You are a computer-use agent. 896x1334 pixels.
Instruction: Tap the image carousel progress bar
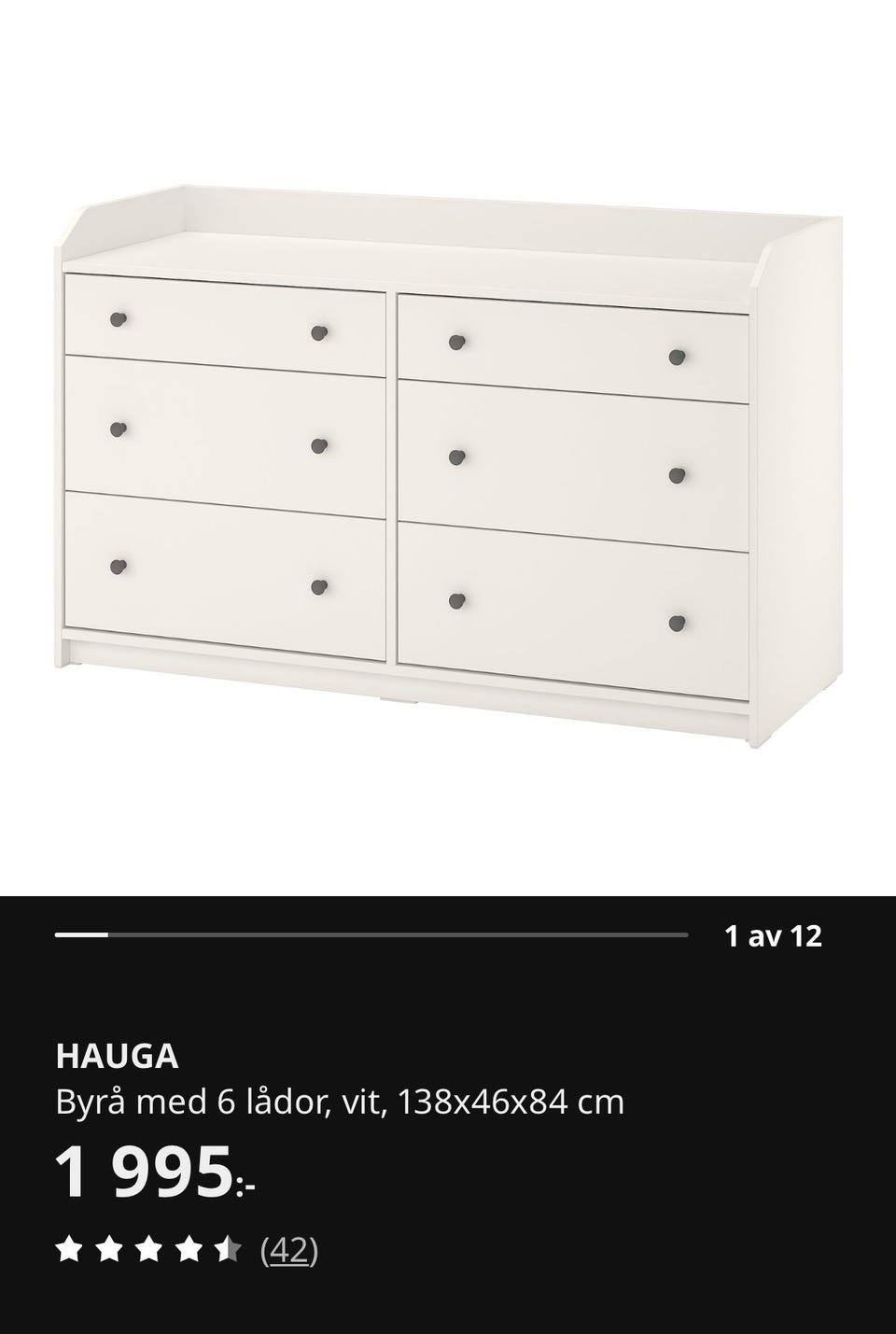pyautogui.click(x=373, y=933)
